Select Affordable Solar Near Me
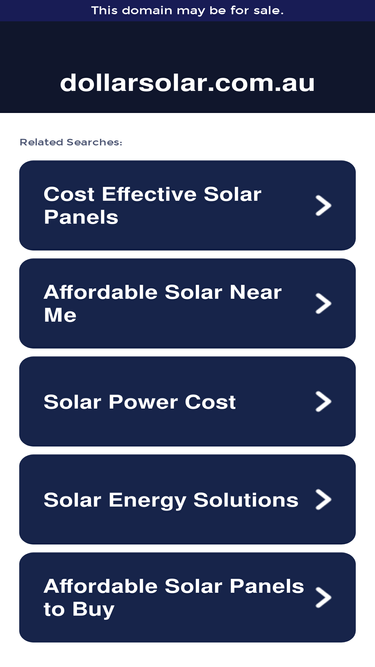The height and width of the screenshot is (667, 375). click(187, 303)
